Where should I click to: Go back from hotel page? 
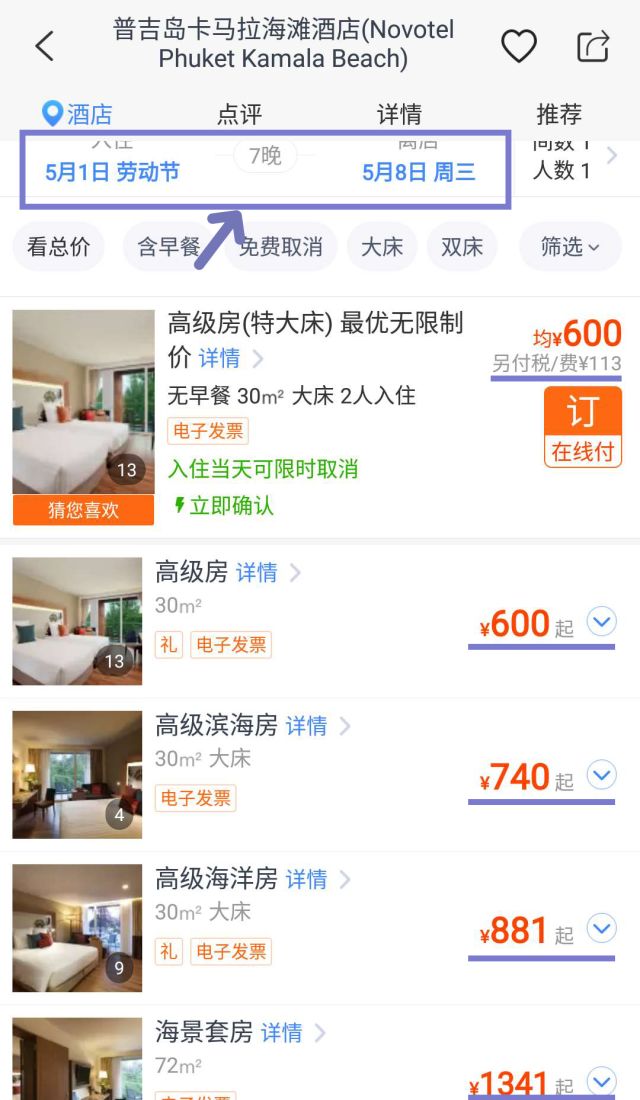[44, 46]
